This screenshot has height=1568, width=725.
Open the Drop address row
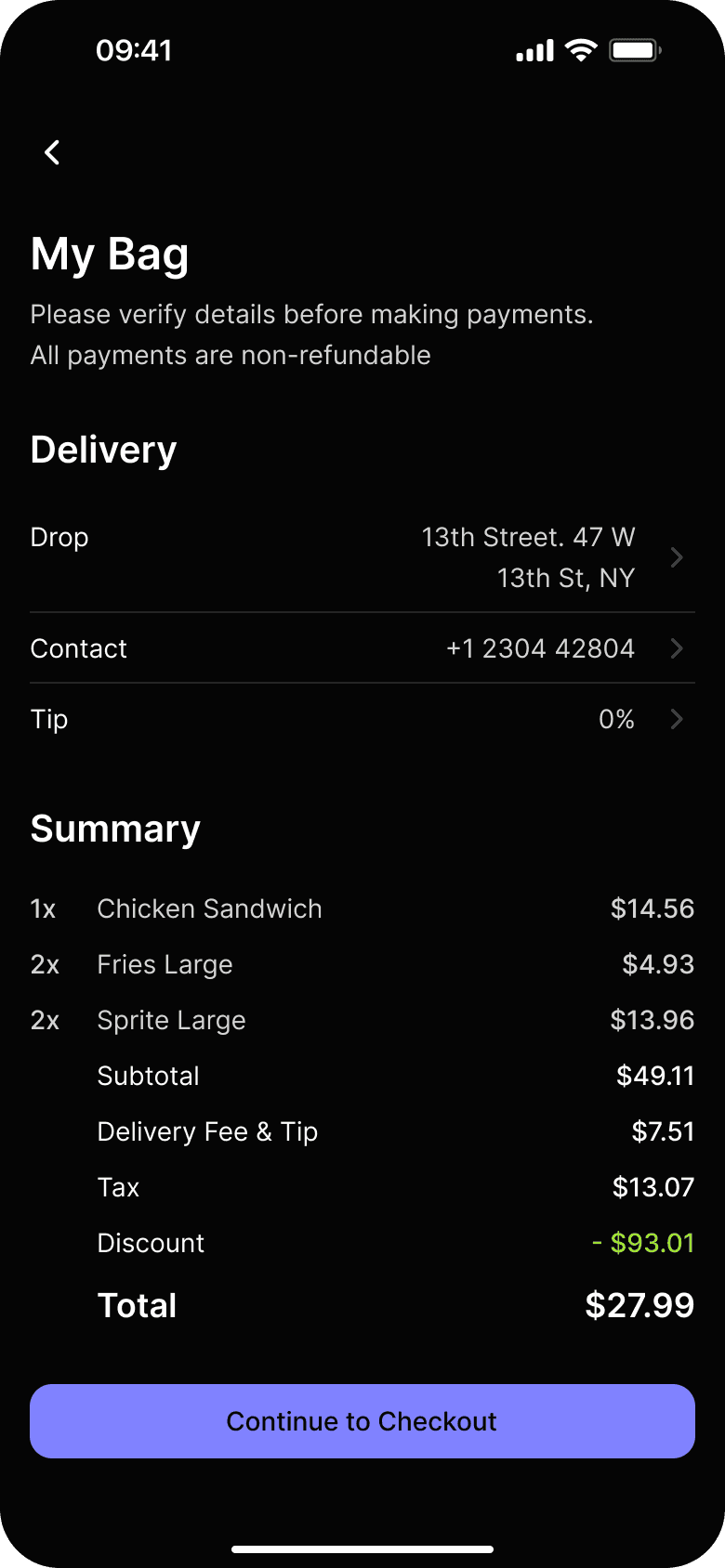coord(362,557)
